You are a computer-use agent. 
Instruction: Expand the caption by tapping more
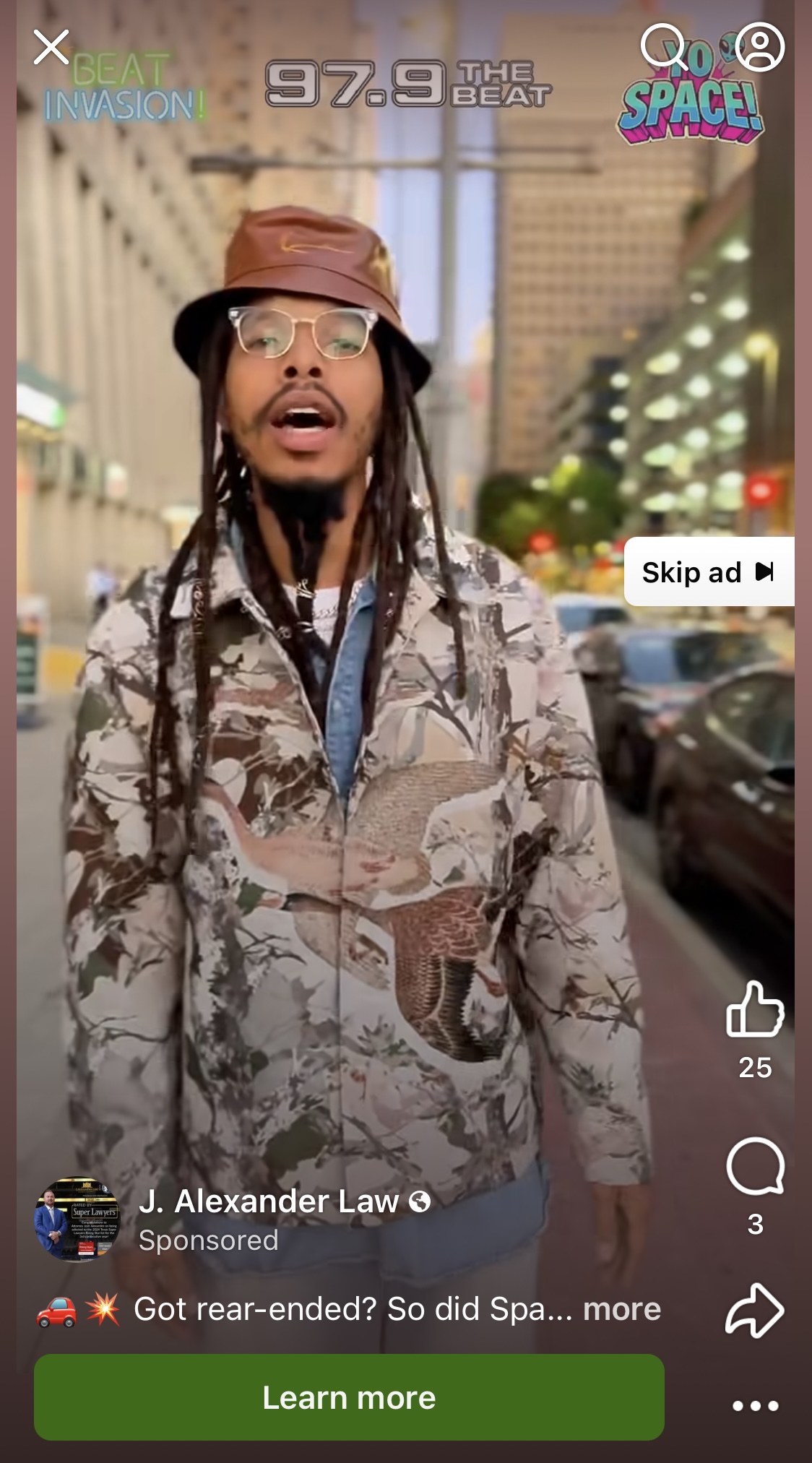[x=620, y=1309]
